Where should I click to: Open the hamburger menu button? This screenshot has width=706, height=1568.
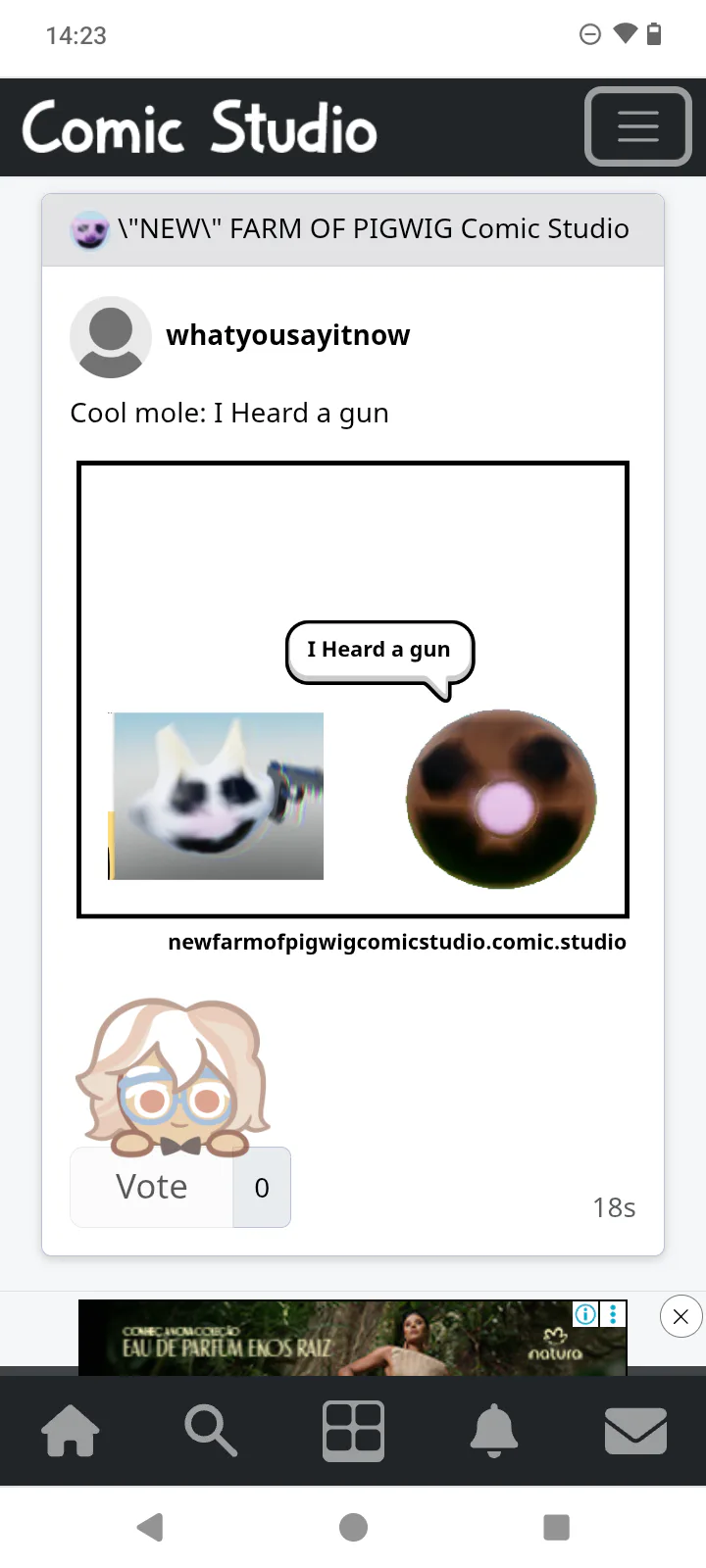pyautogui.click(x=638, y=126)
